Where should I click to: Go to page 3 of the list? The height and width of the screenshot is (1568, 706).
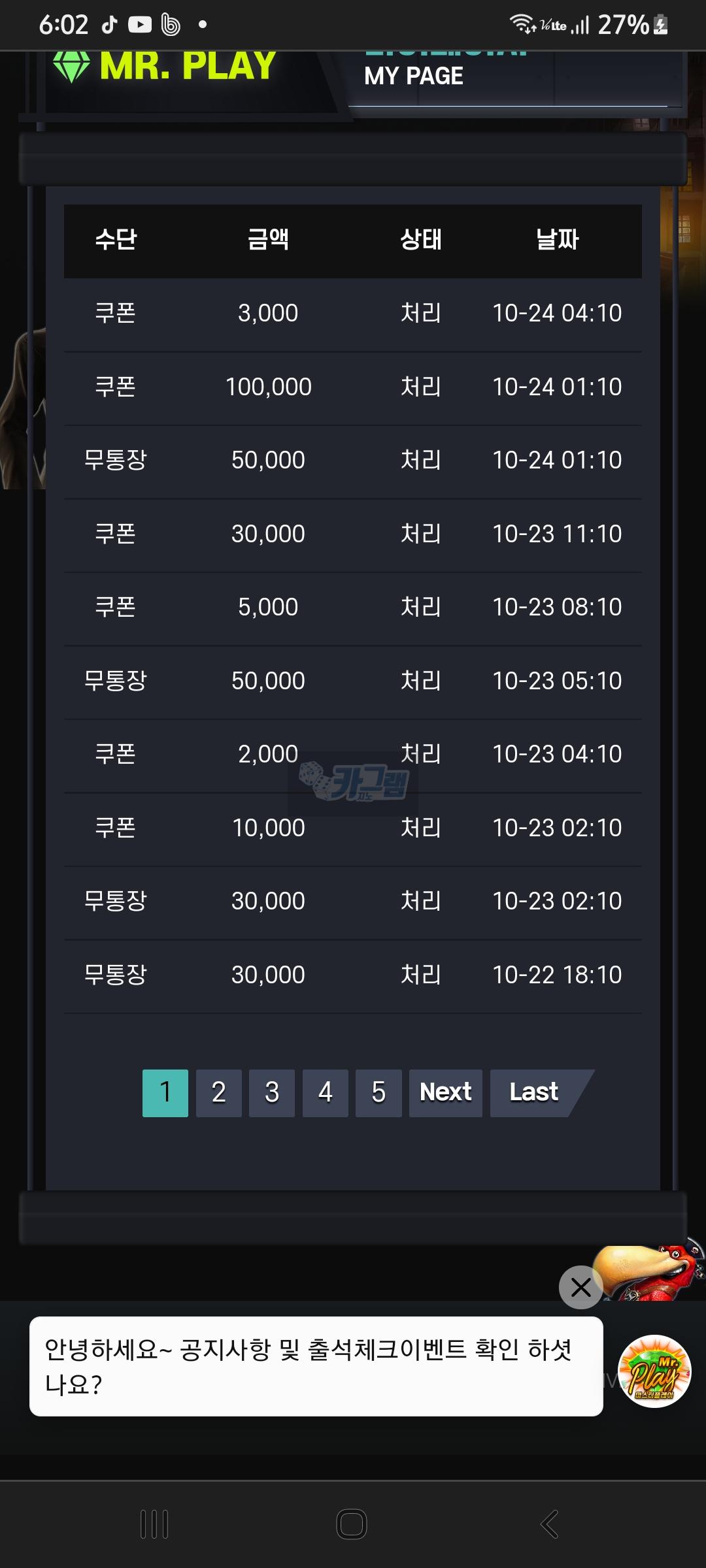(x=272, y=1093)
